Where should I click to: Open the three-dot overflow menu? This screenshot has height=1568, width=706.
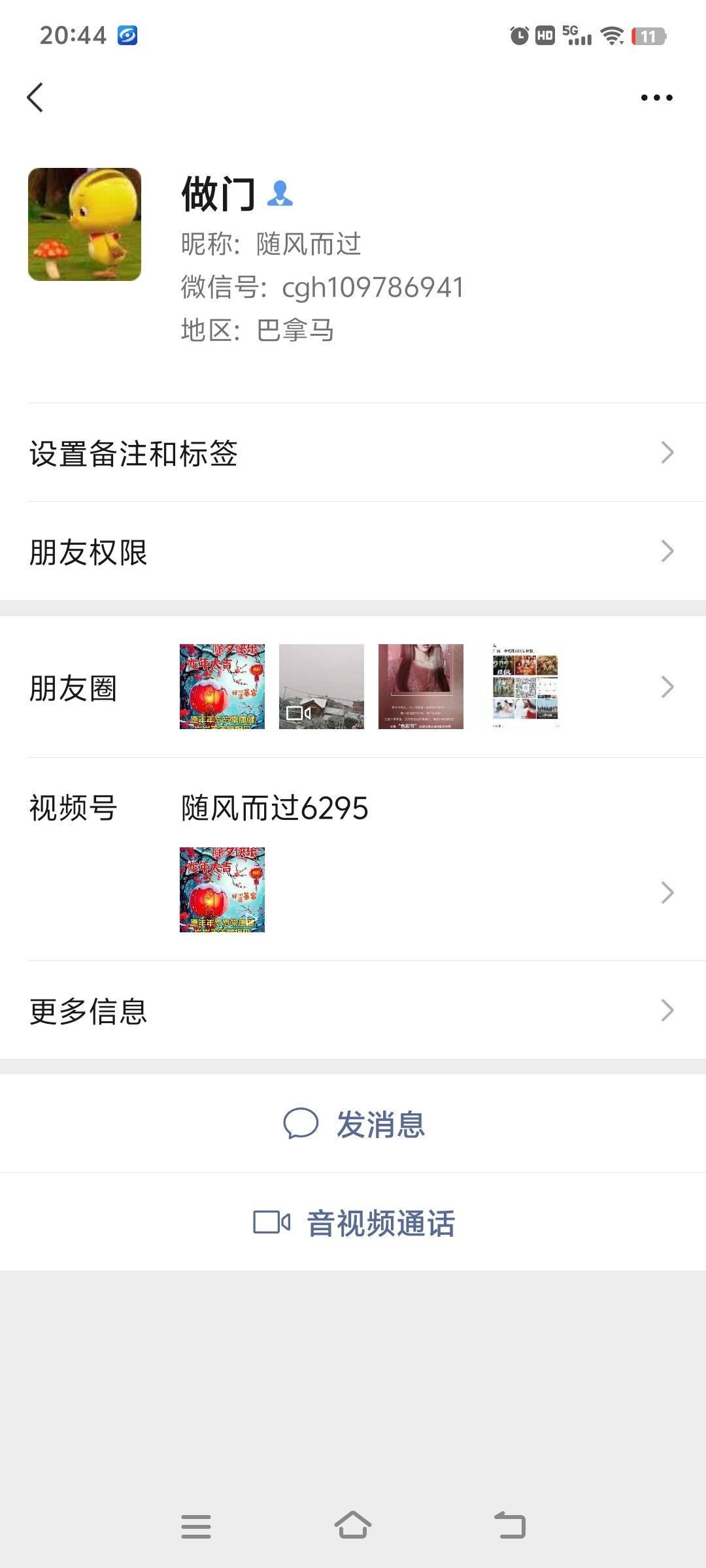point(656,98)
